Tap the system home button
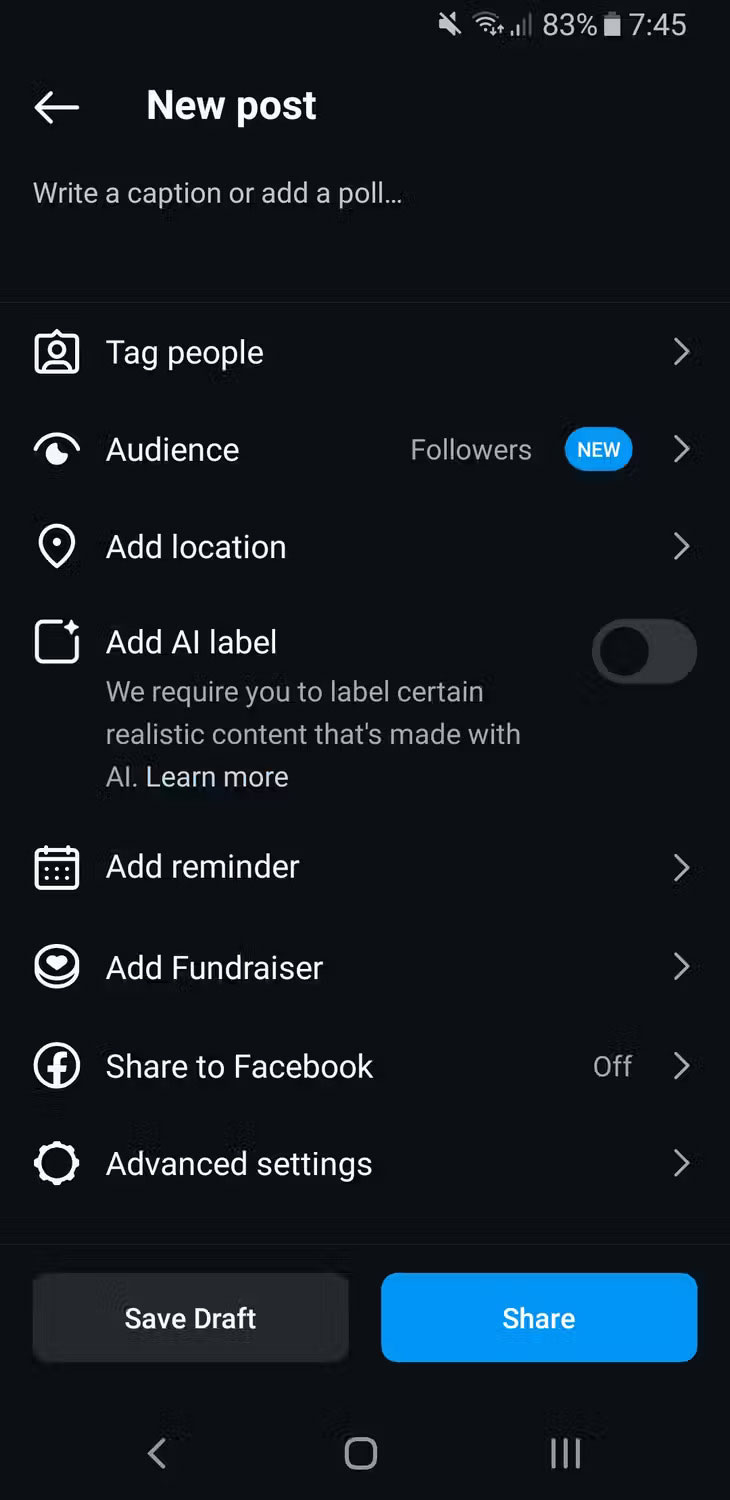This screenshot has height=1500, width=730. pyautogui.click(x=361, y=1453)
